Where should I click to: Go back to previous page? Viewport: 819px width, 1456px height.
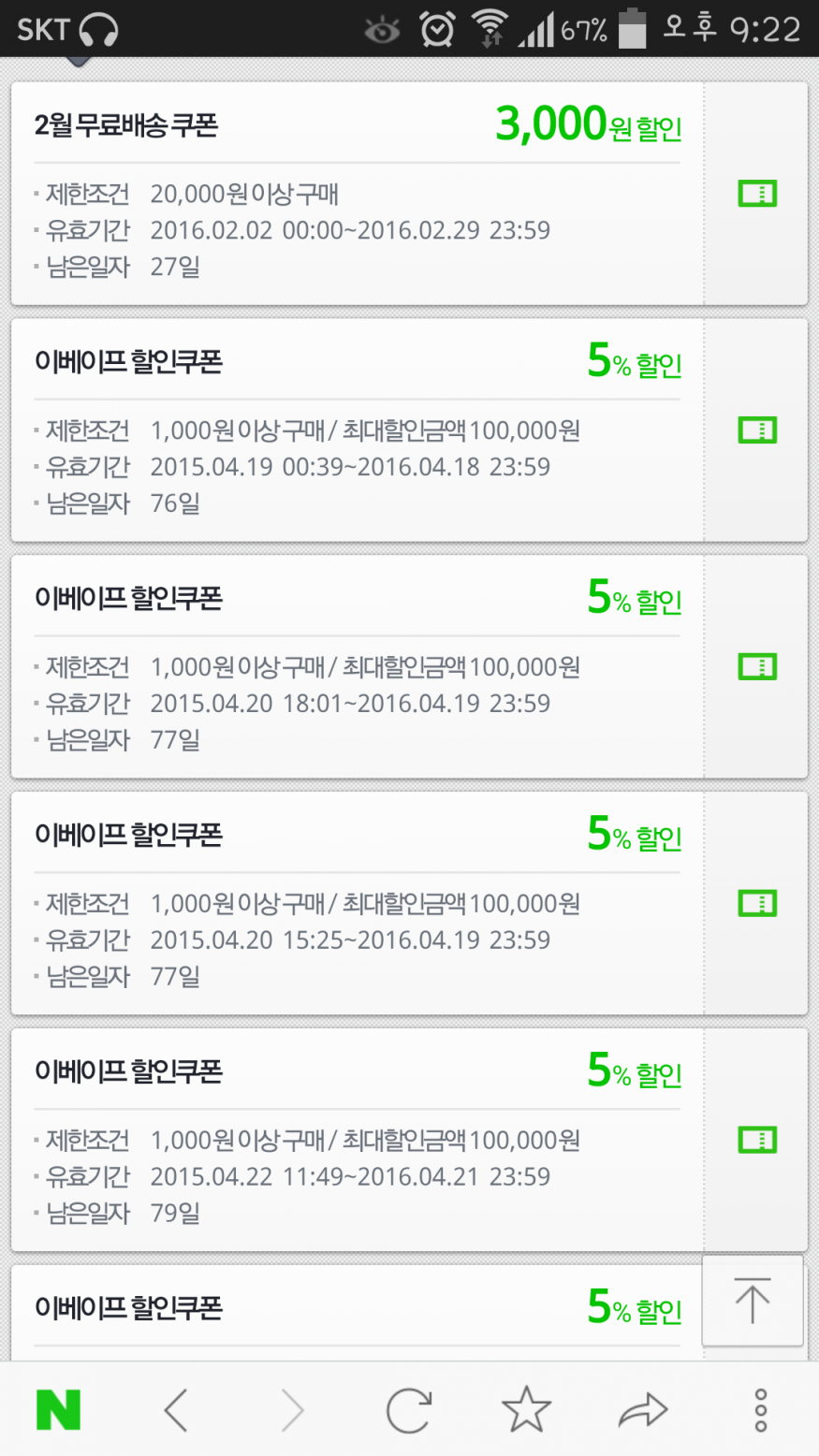tap(175, 1409)
